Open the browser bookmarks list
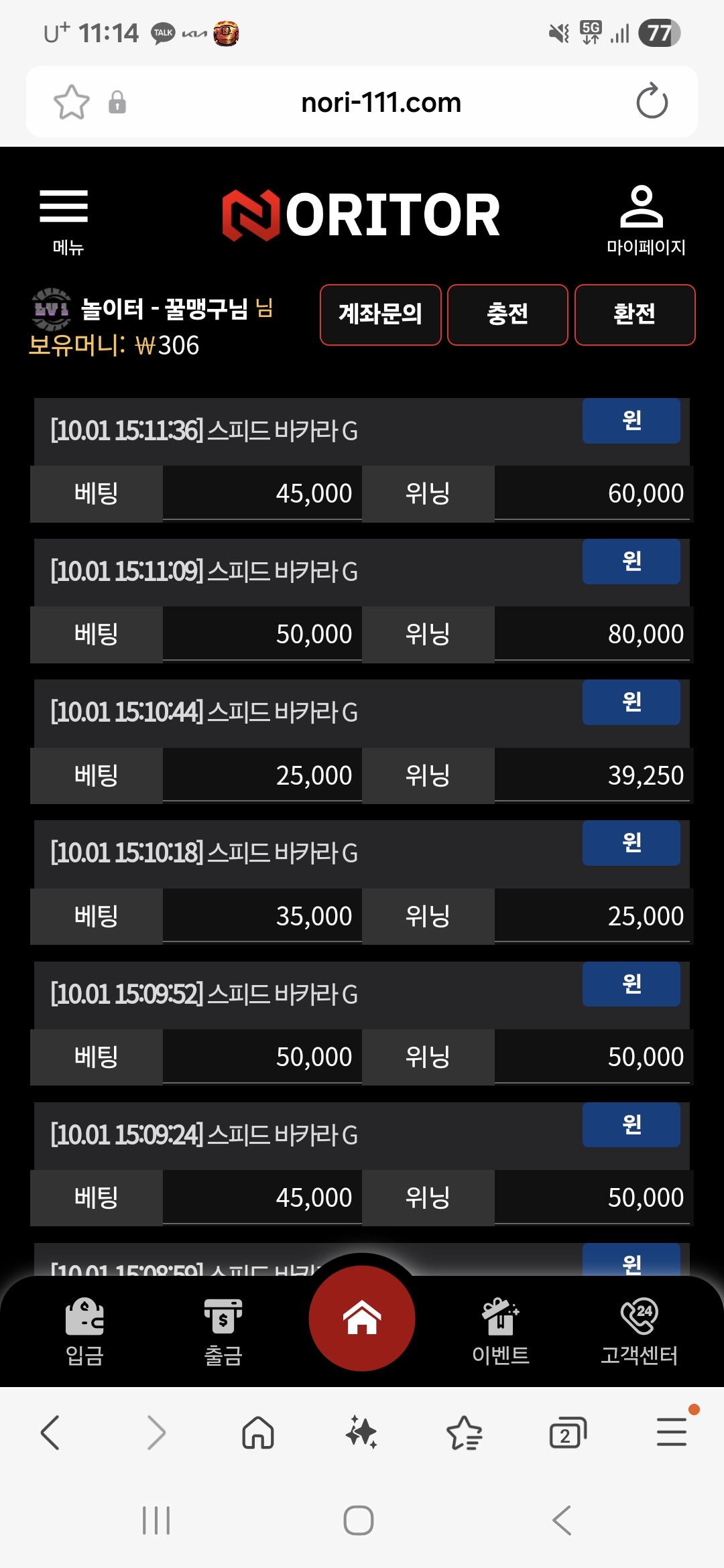 click(x=465, y=1433)
